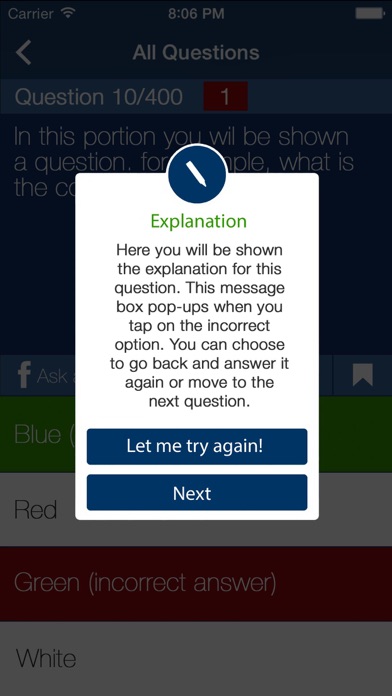Bookmark this question
Screen dimensions: 392x696
(362, 375)
